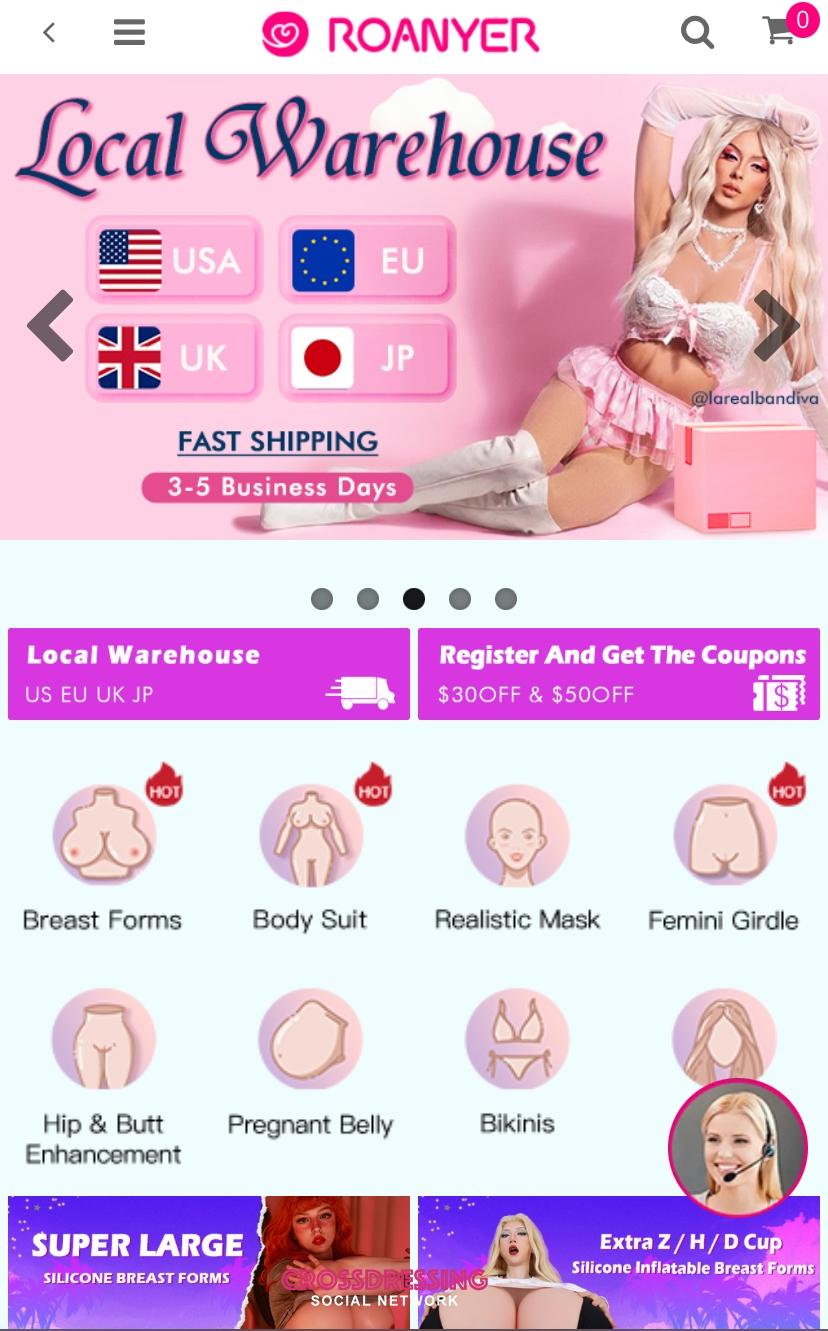Screen dimensions: 828x1331
Task: Open Local Warehouse US EU UK JP button
Action: pyautogui.click(x=209, y=674)
